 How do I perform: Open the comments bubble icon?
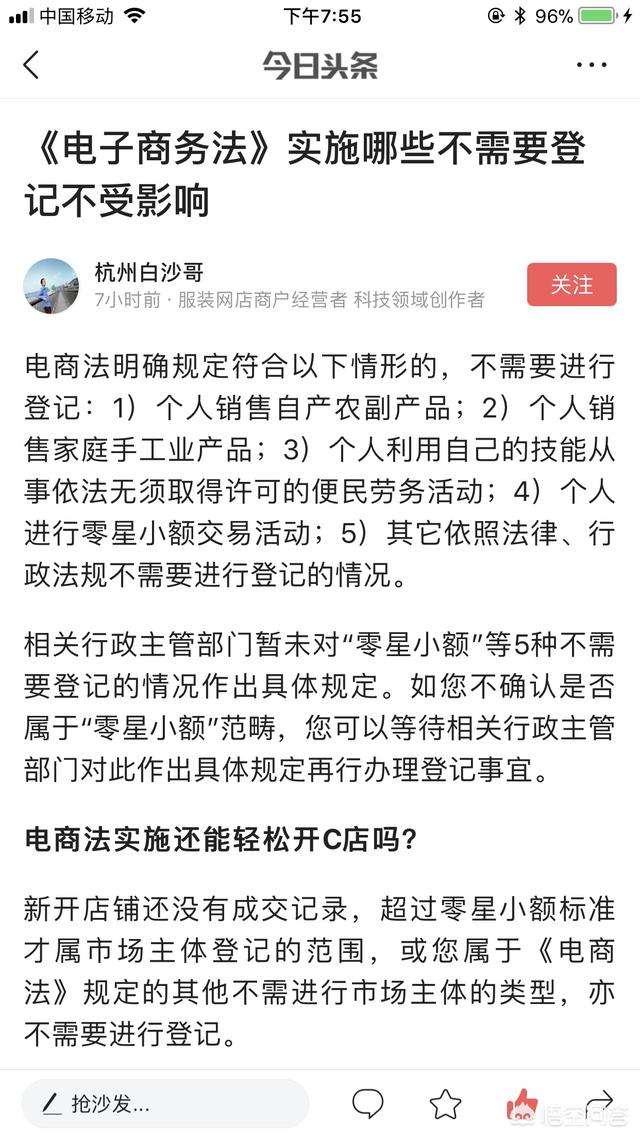[x=368, y=1103]
